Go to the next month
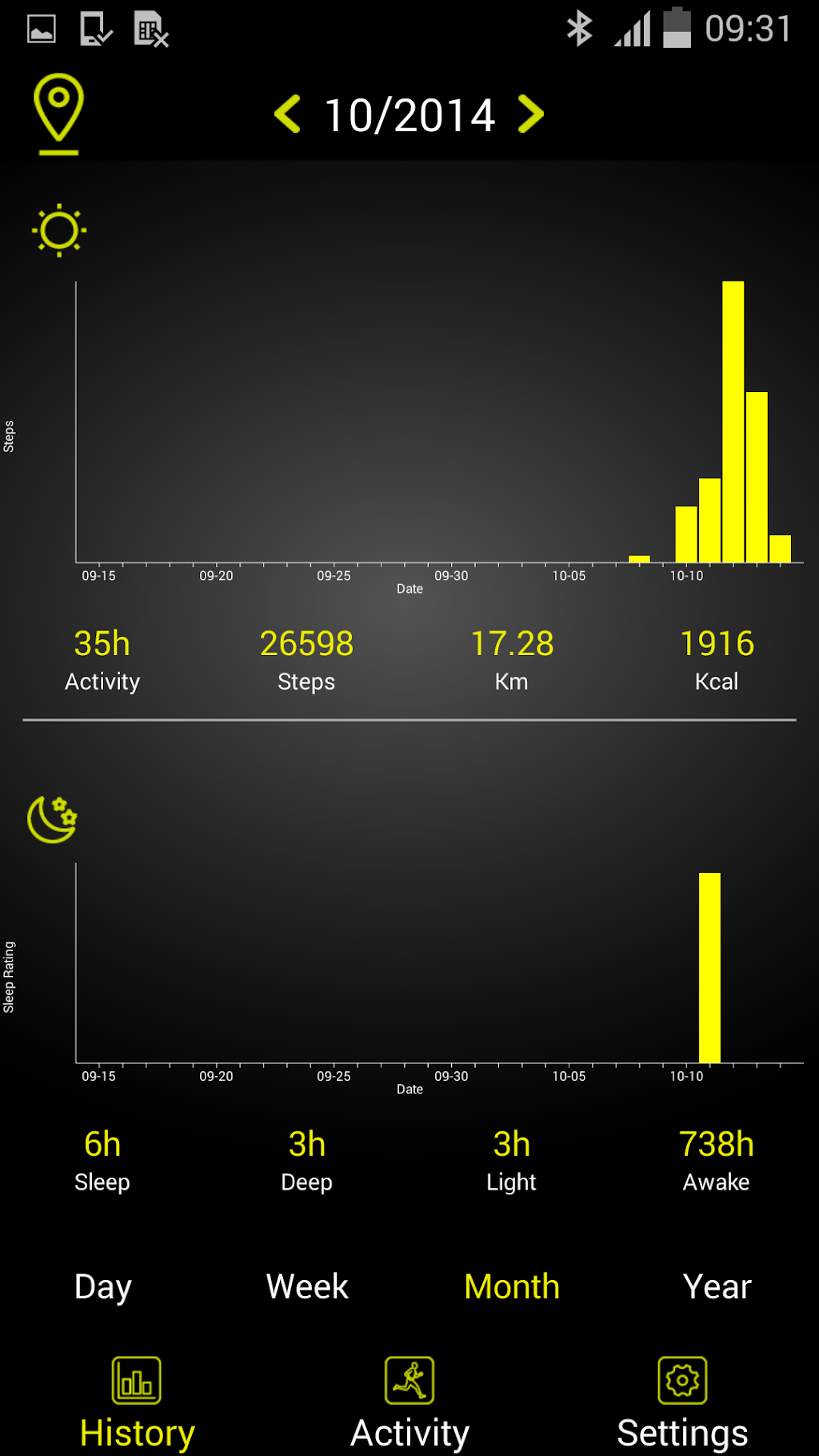 (x=531, y=114)
